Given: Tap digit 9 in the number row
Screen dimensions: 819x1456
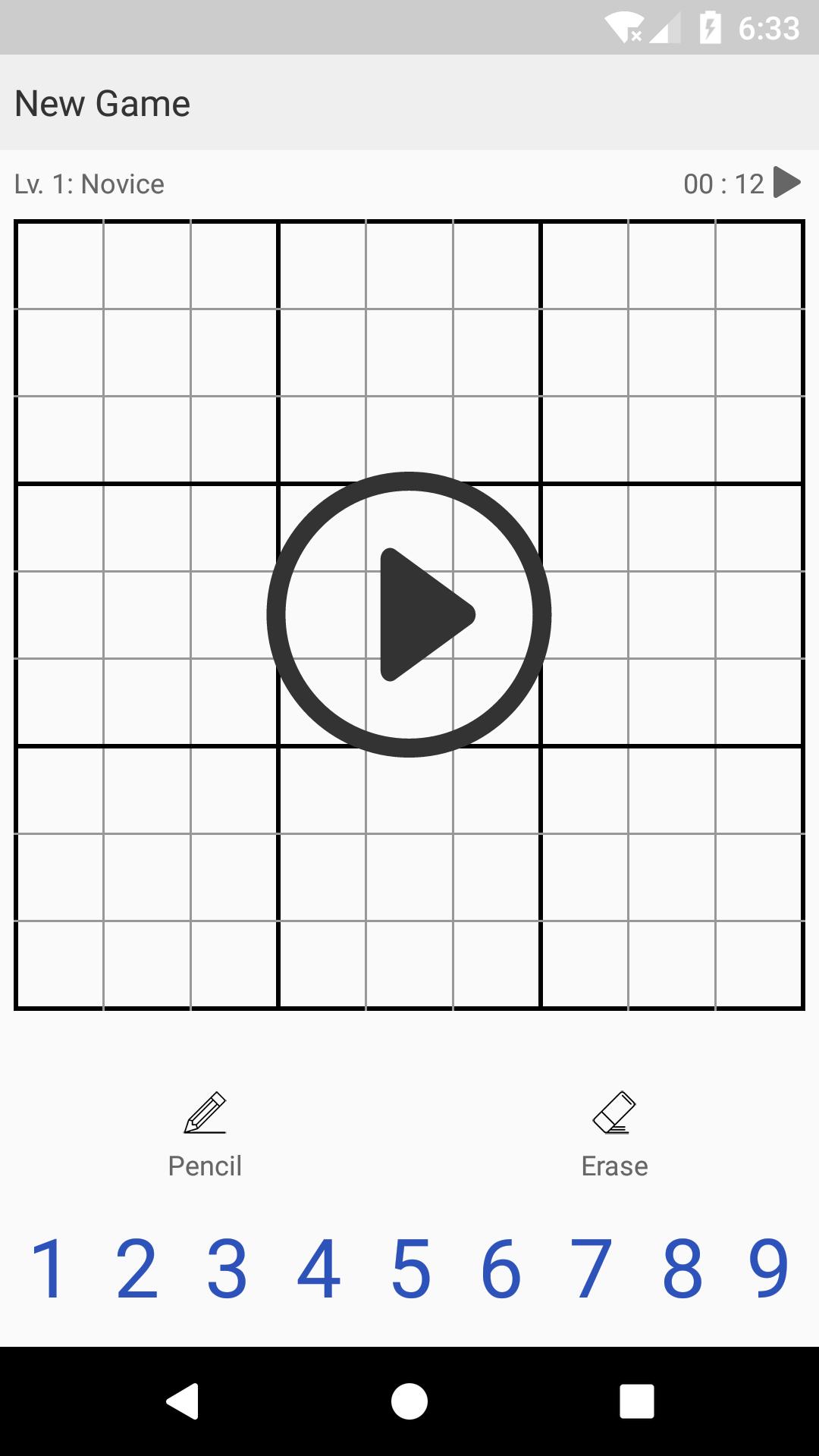Looking at the screenshot, I should coord(768,1268).
